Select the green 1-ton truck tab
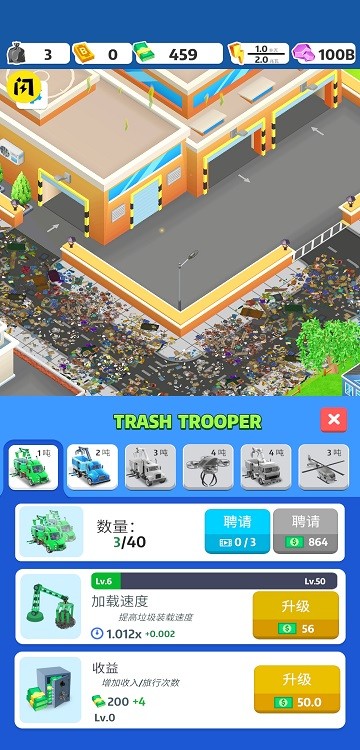The height and width of the screenshot is (750, 360). 33,467
